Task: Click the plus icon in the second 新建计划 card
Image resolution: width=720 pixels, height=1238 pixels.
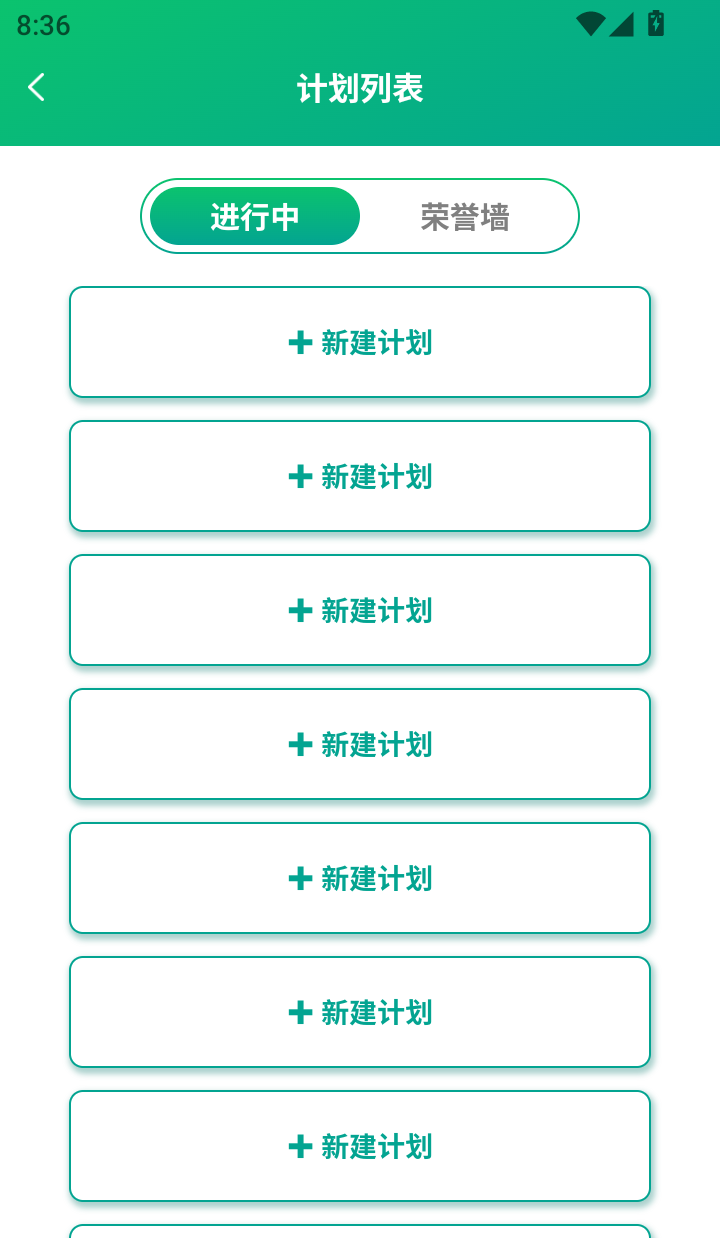Action: tap(299, 477)
